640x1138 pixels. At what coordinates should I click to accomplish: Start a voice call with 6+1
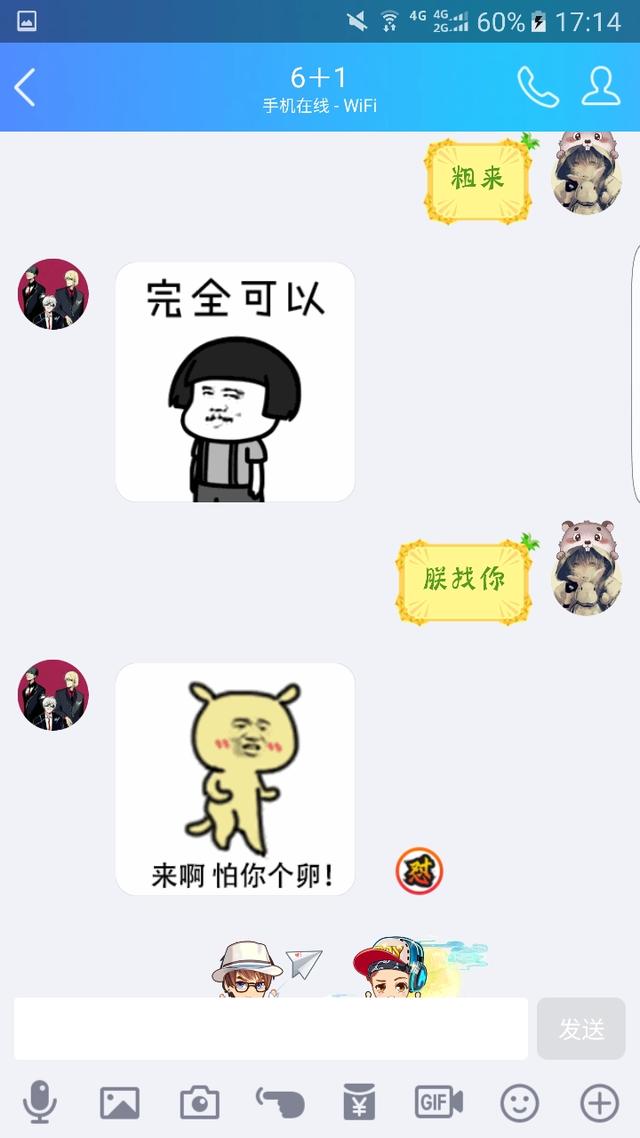(x=537, y=87)
